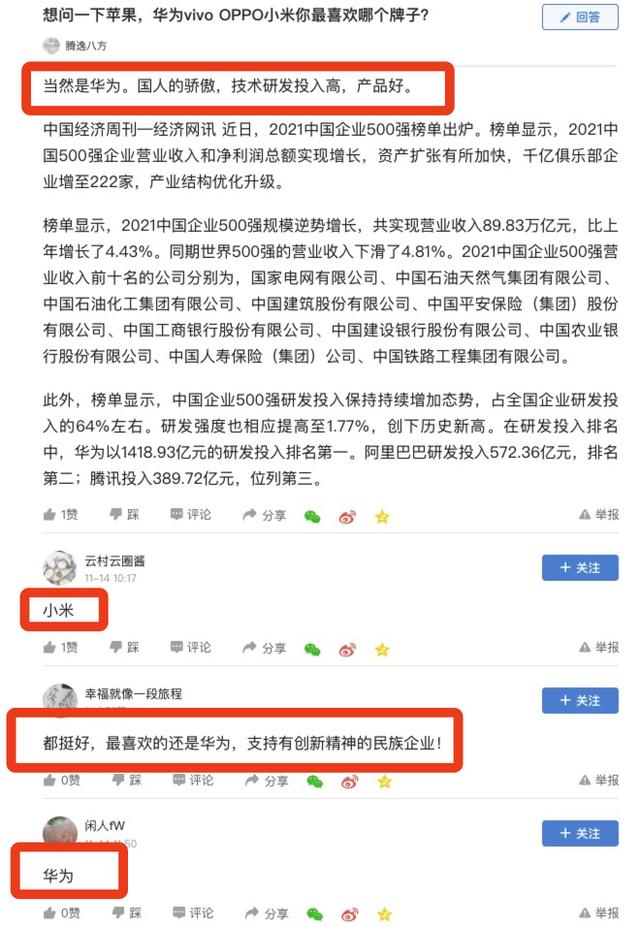Dislike 云村云圈酱's answer with 踩
This screenshot has height=927, width=640.
(x=125, y=648)
